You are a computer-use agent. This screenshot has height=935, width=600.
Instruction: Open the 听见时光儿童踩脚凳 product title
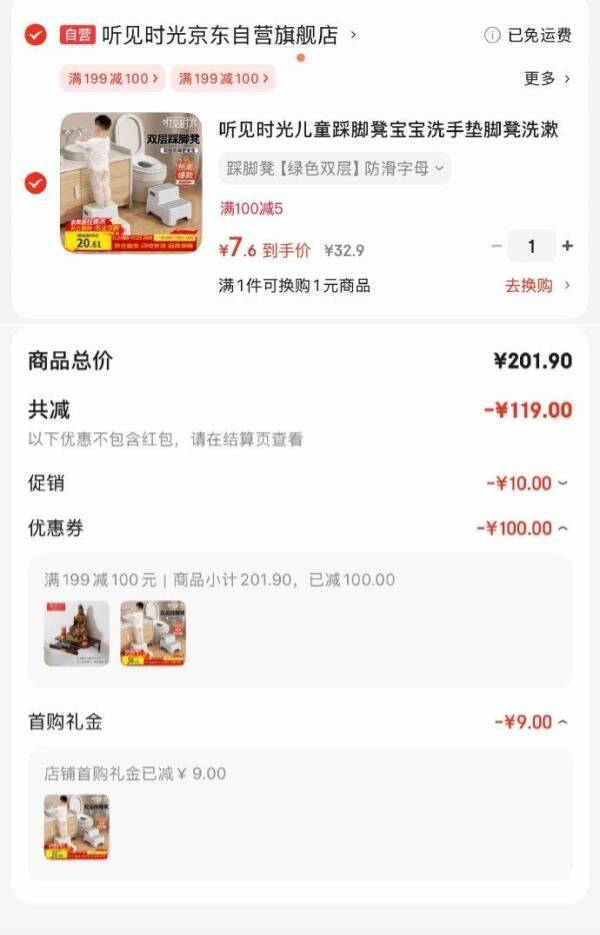pyautogui.click(x=388, y=129)
